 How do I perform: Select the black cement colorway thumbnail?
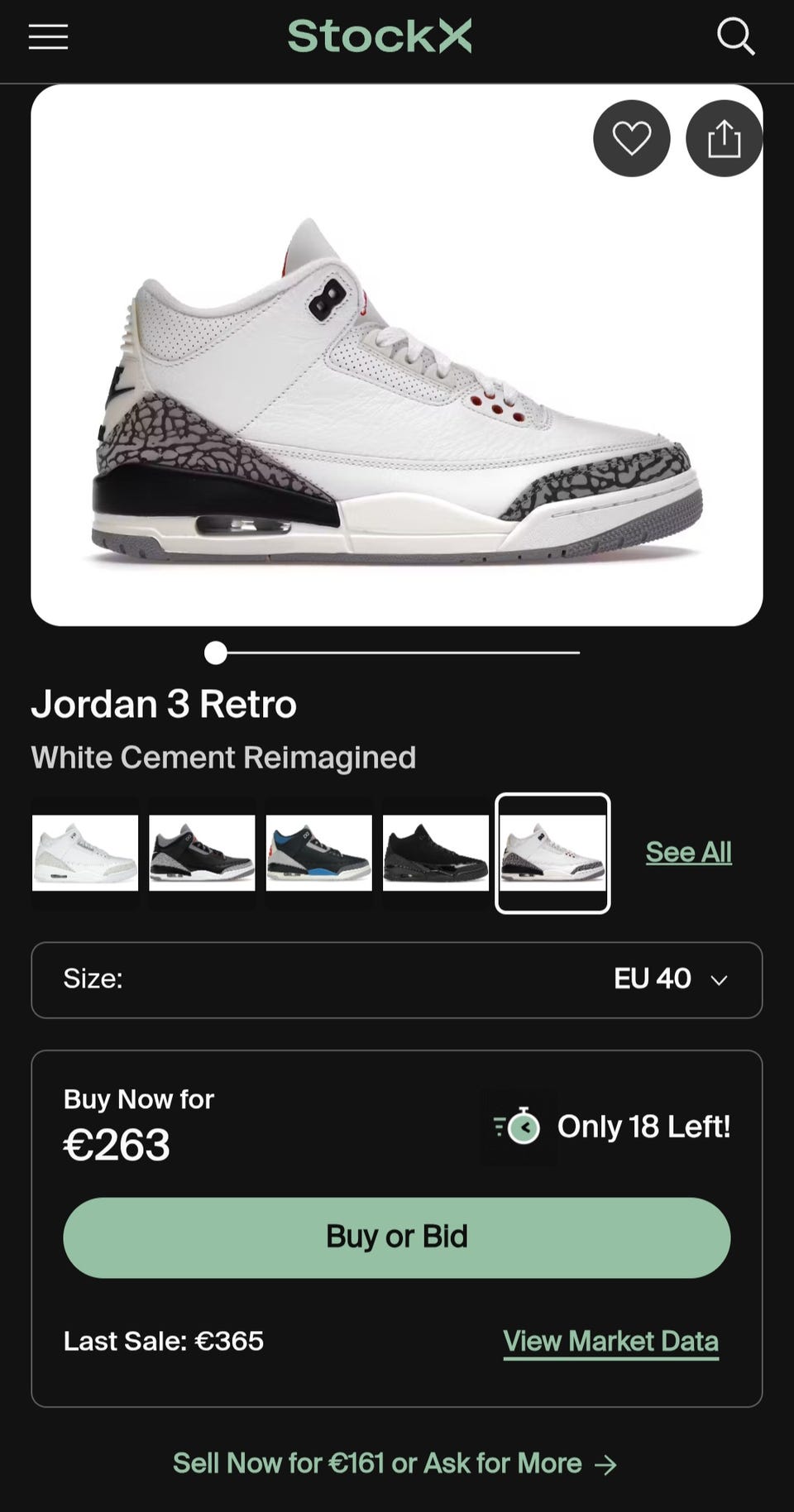(x=202, y=853)
